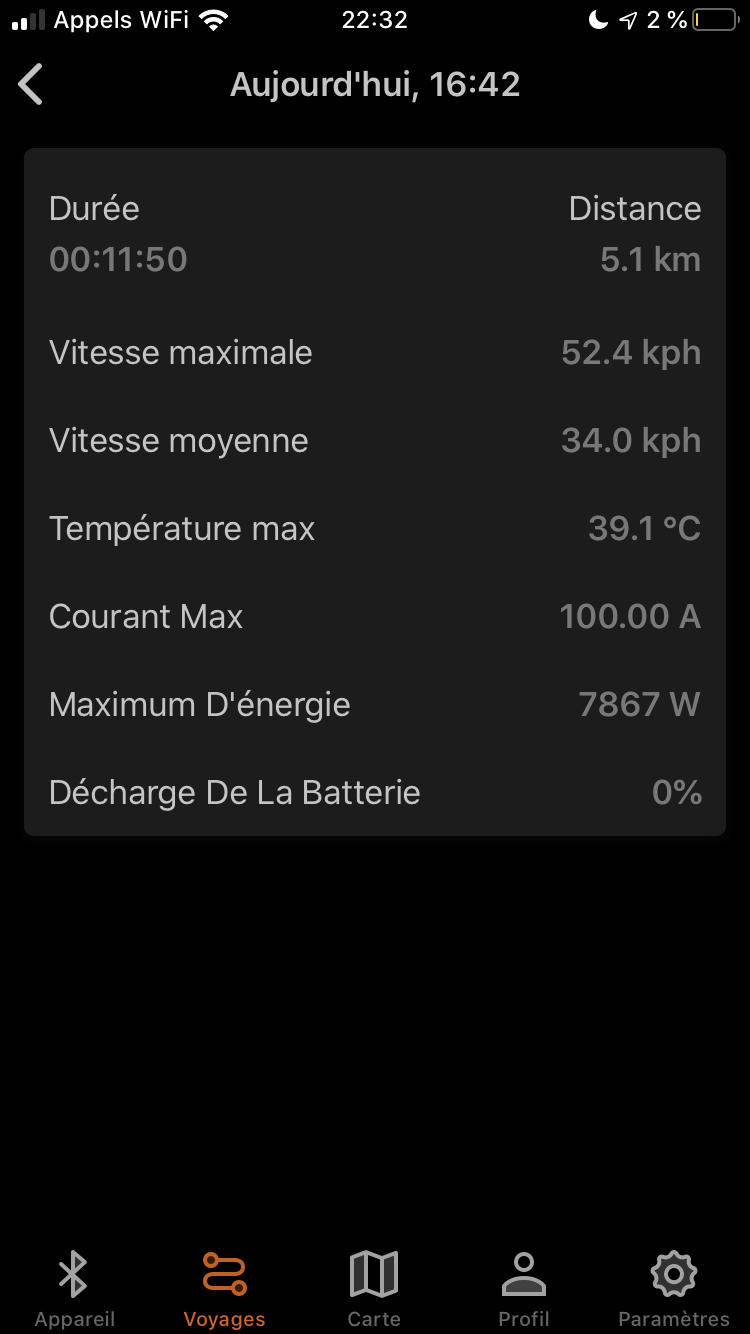This screenshot has height=1334, width=750.
Task: Select the Voyages tab
Action: tap(224, 1289)
